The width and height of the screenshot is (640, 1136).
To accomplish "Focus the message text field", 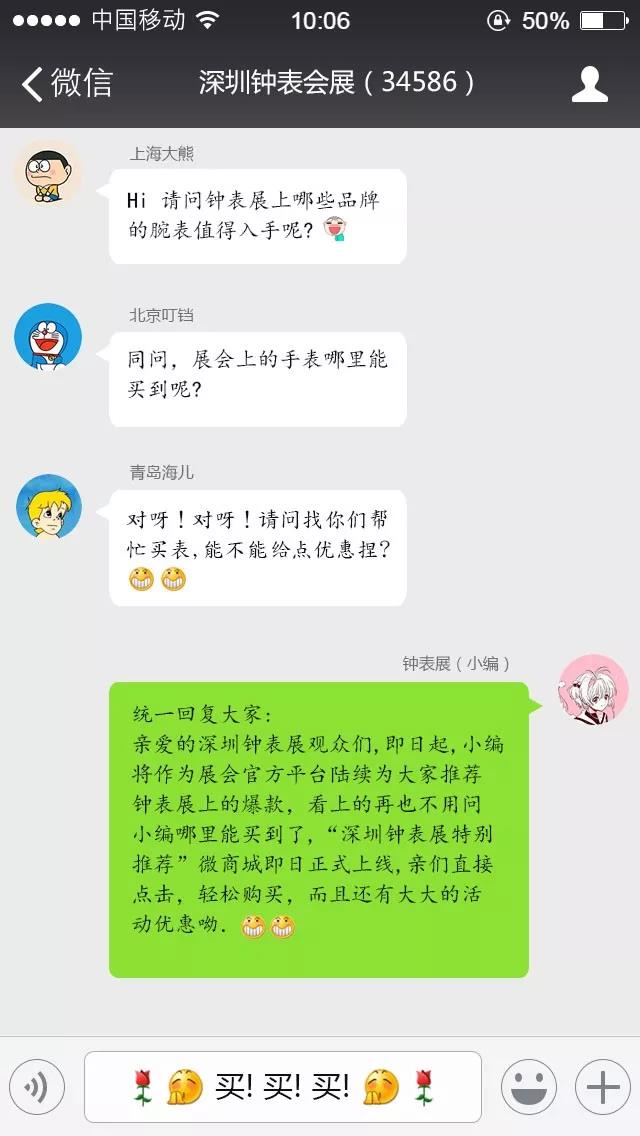I will (283, 1087).
